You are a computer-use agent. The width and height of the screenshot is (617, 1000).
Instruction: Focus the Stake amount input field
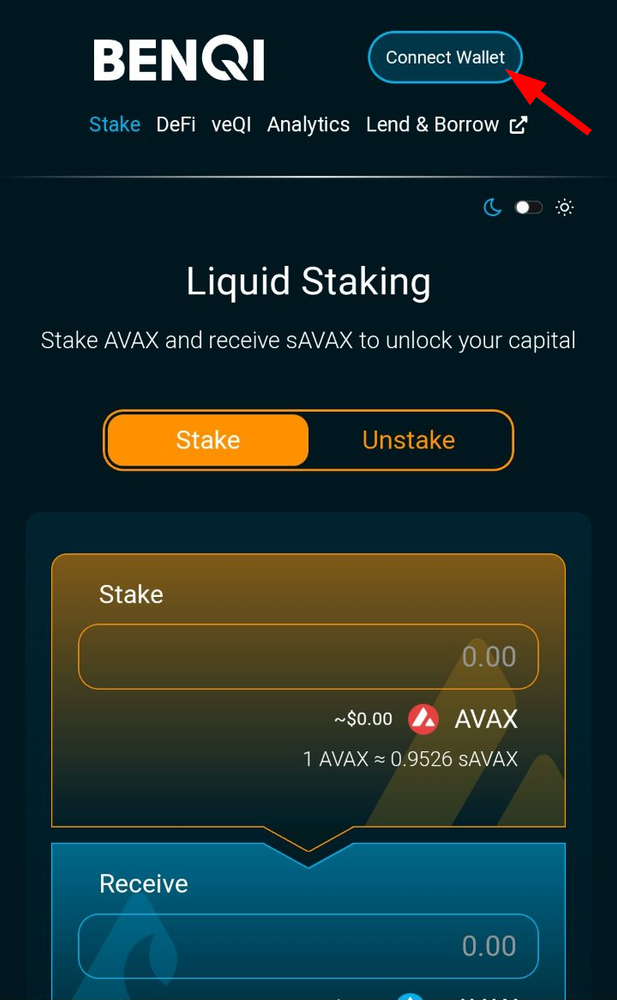(308, 657)
